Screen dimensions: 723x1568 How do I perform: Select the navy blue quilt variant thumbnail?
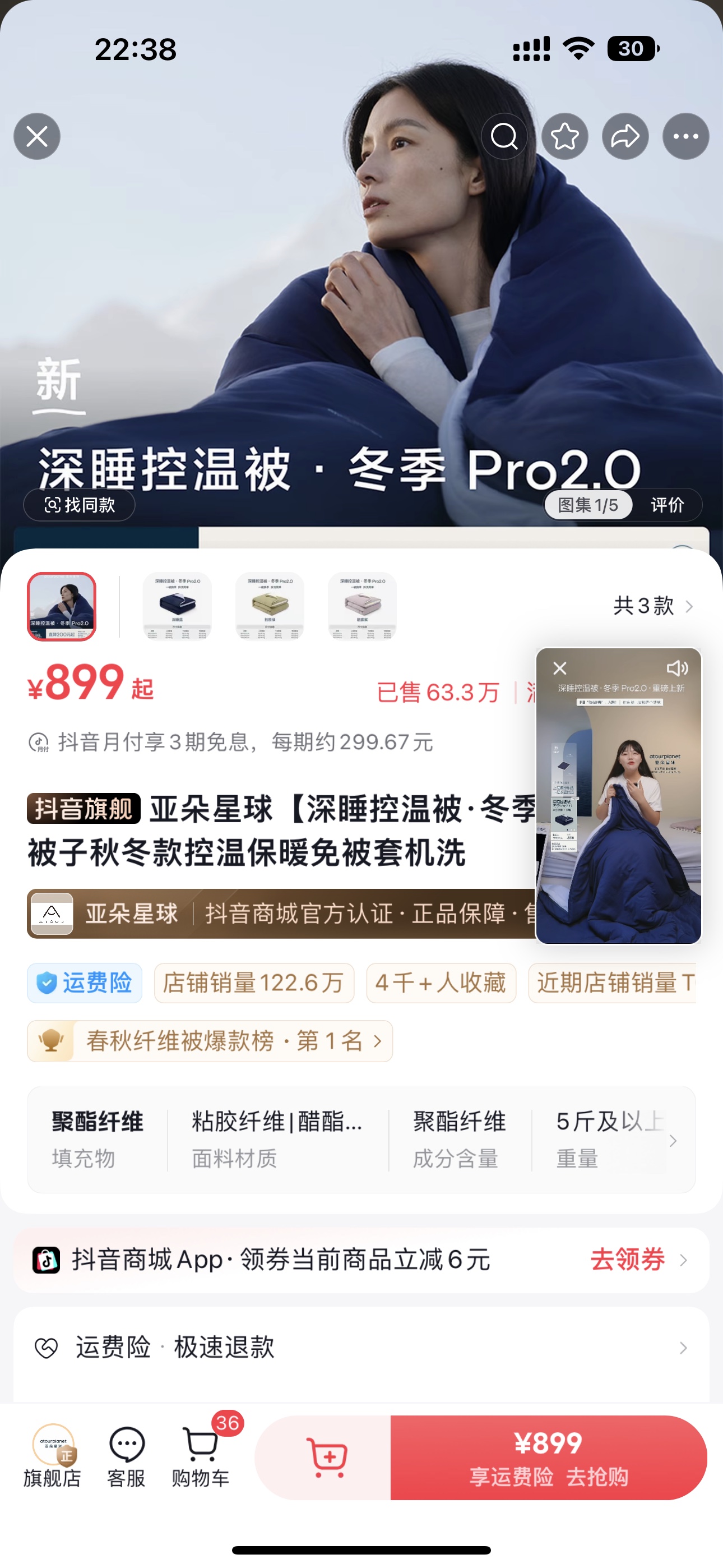177,606
